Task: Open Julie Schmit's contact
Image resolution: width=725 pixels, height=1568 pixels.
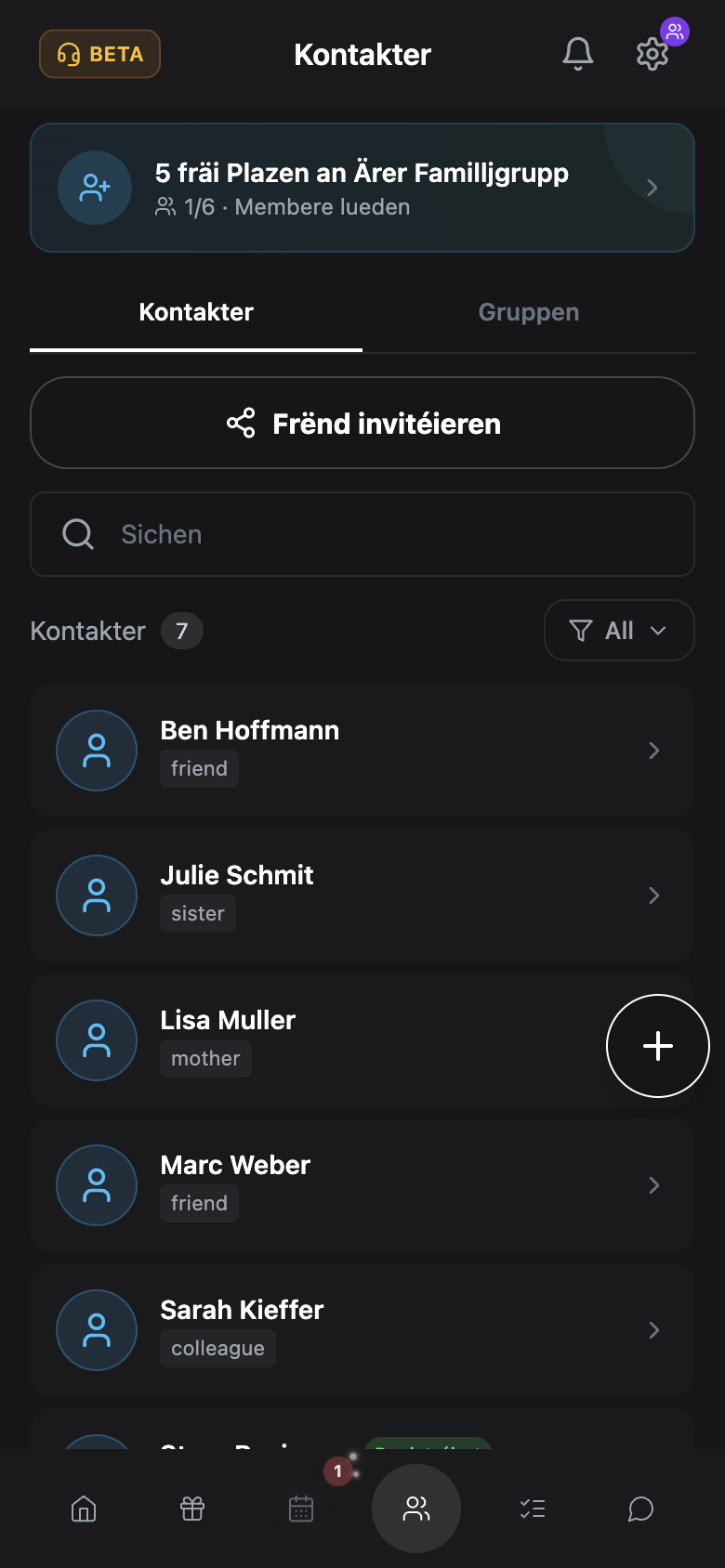Action: (362, 895)
